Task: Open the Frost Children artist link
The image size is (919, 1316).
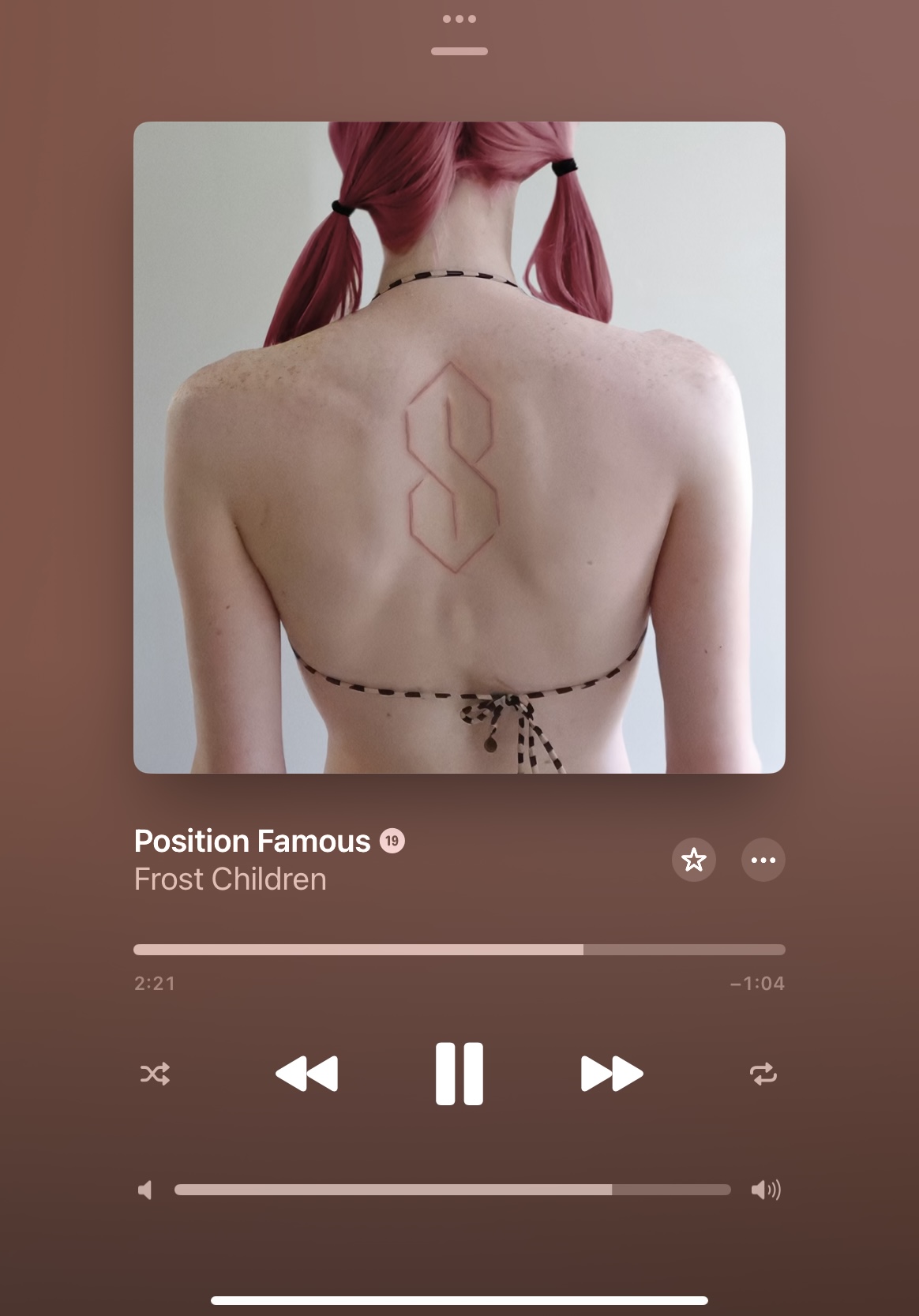Action: click(x=230, y=879)
